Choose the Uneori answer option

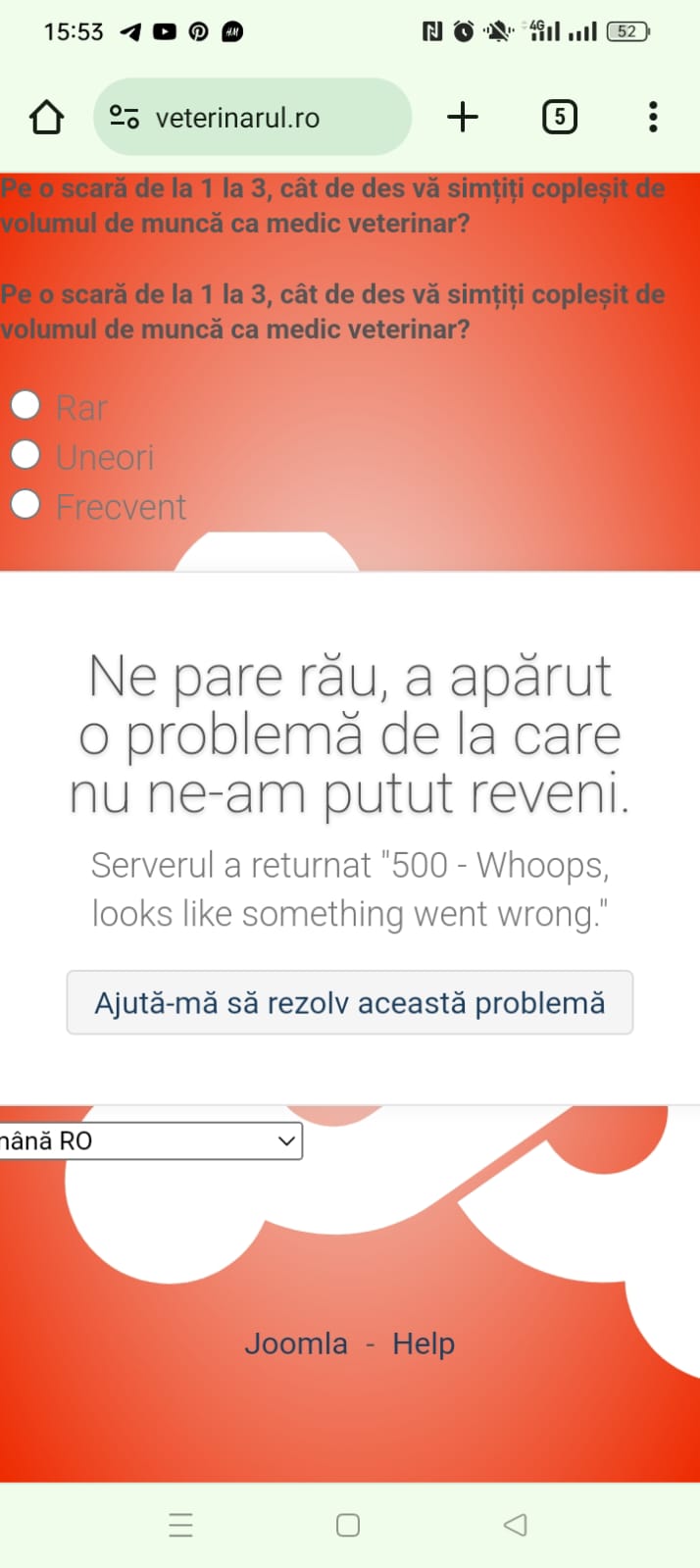[25, 455]
